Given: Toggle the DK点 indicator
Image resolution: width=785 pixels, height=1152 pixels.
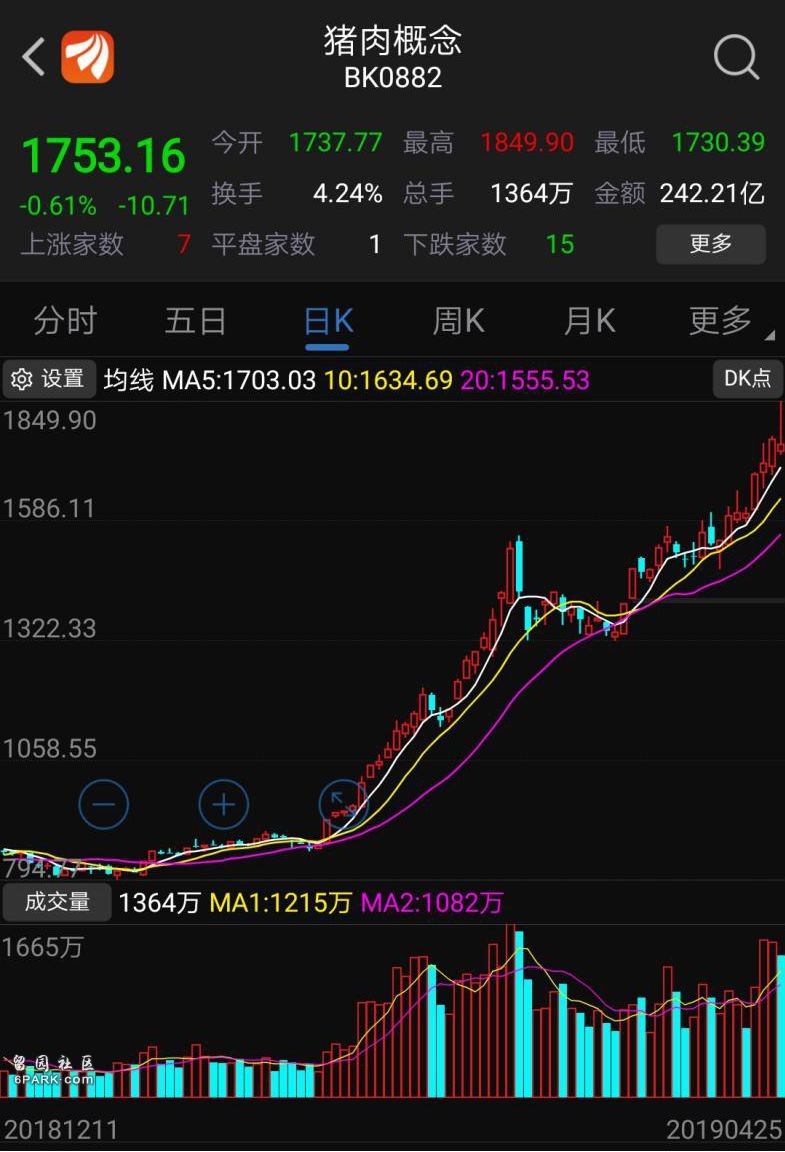Looking at the screenshot, I should (x=747, y=378).
